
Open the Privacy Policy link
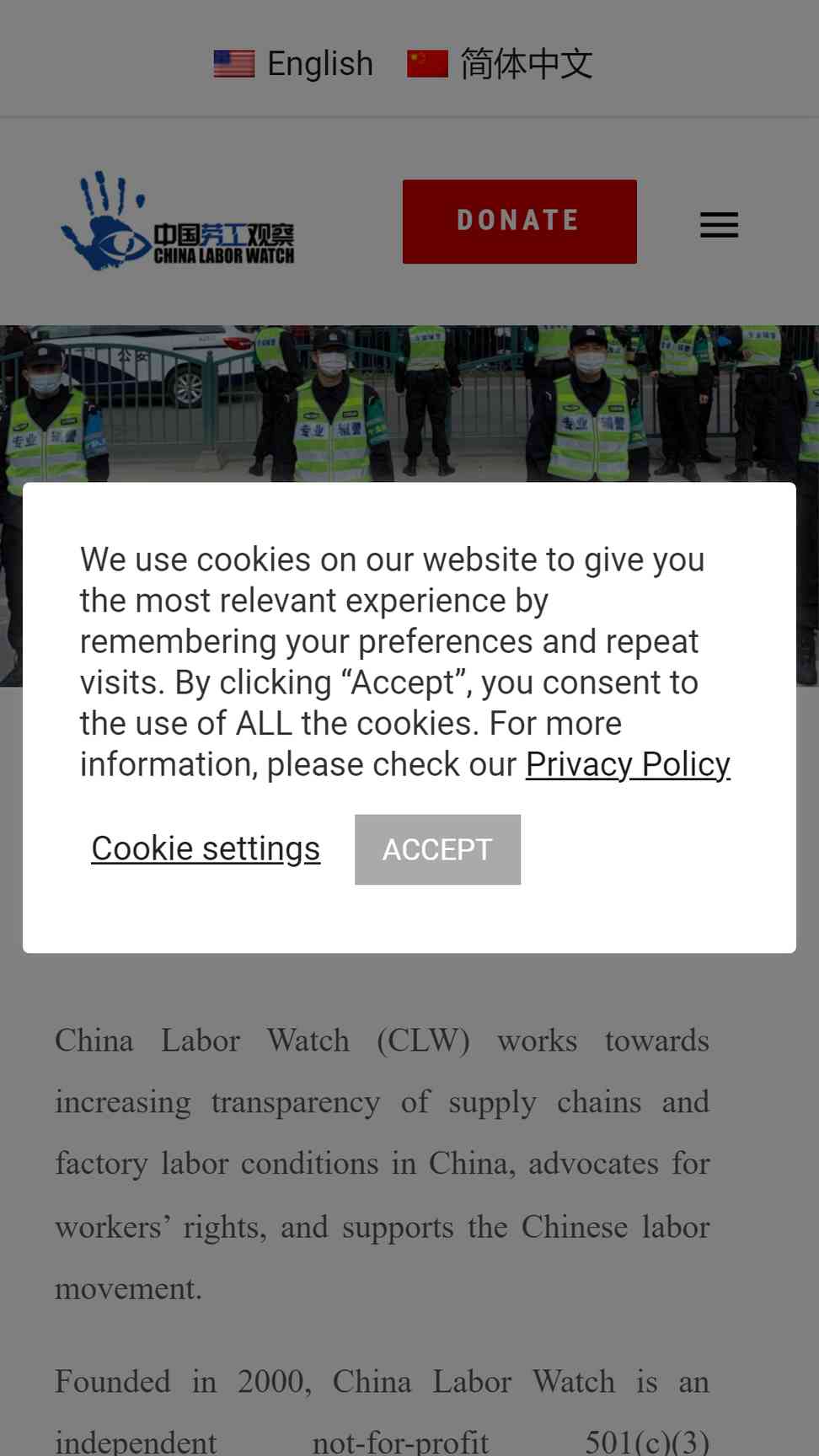(x=628, y=764)
